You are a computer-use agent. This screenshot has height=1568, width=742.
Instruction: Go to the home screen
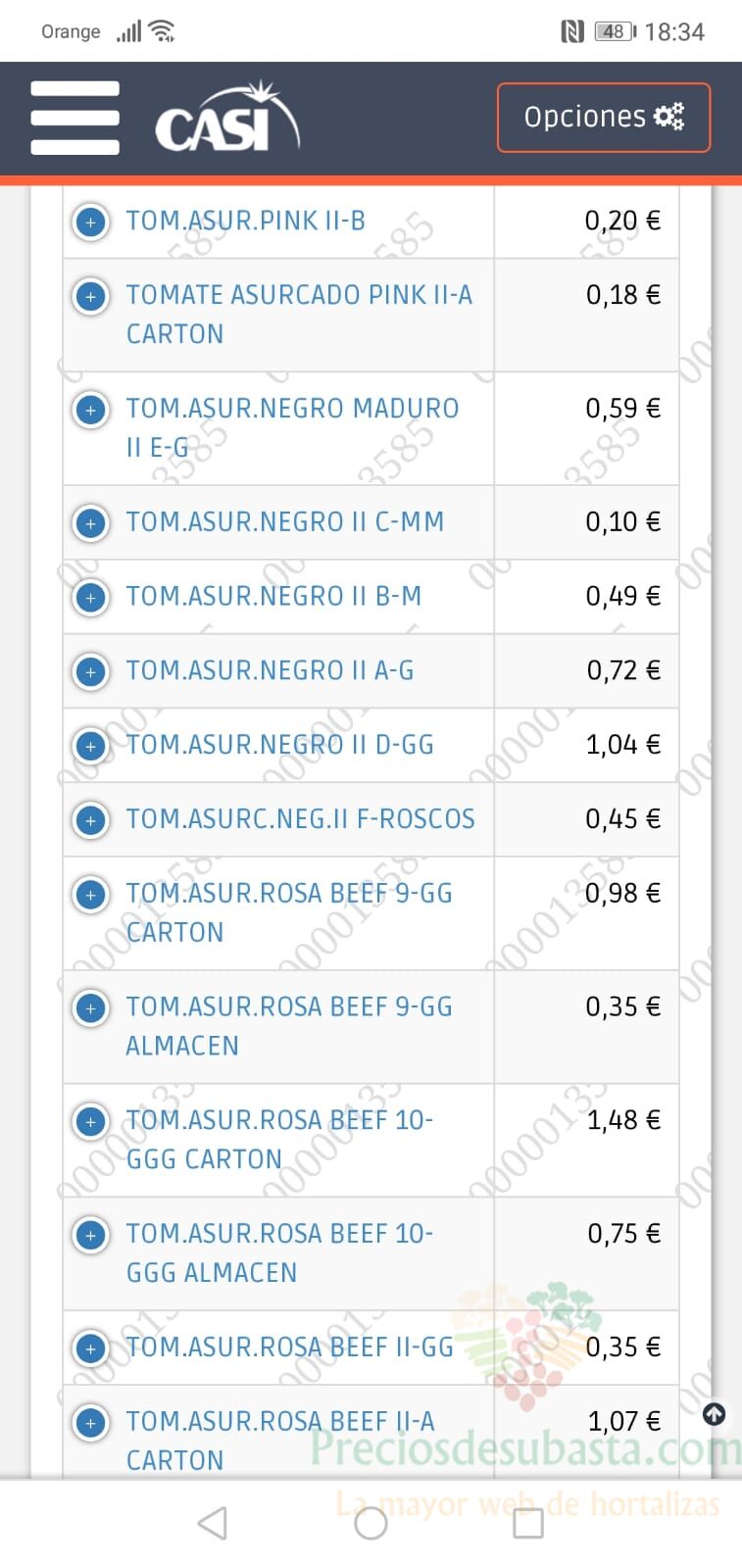(x=371, y=1523)
